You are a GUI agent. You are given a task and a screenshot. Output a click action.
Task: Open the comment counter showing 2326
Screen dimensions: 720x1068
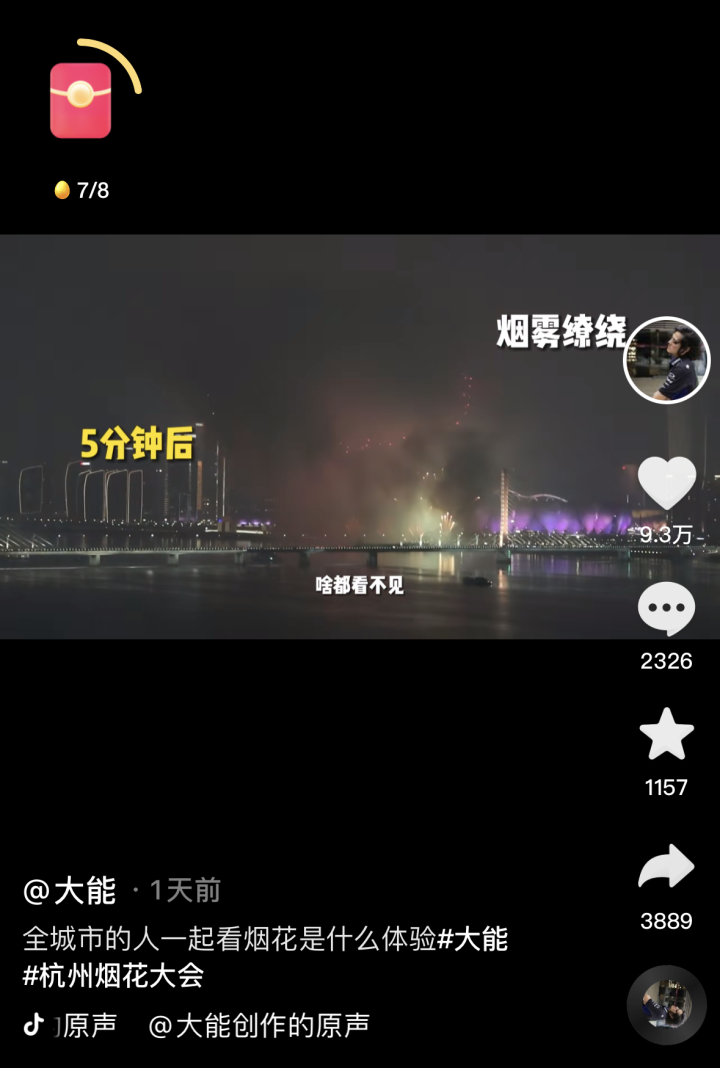[x=665, y=660]
